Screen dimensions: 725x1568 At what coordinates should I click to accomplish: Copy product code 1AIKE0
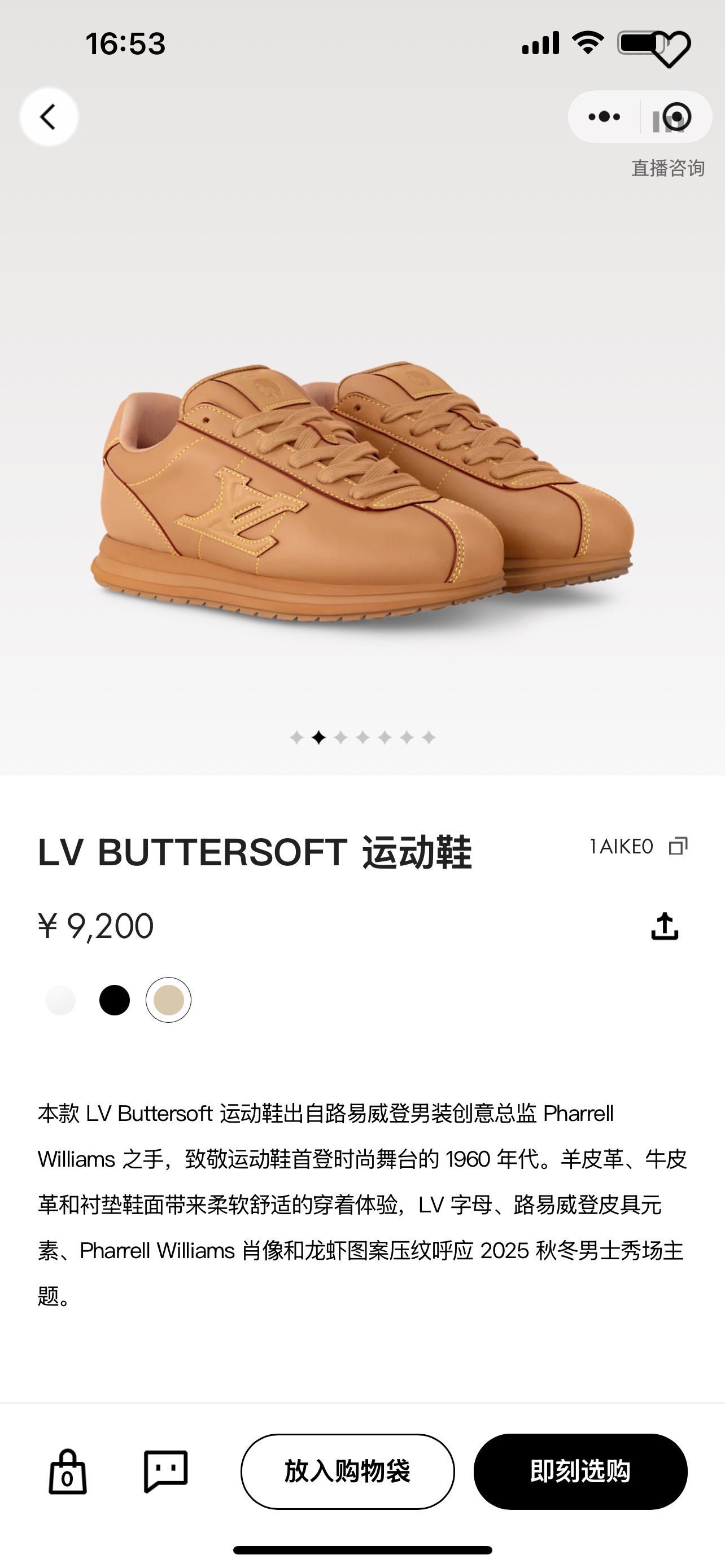(x=678, y=846)
